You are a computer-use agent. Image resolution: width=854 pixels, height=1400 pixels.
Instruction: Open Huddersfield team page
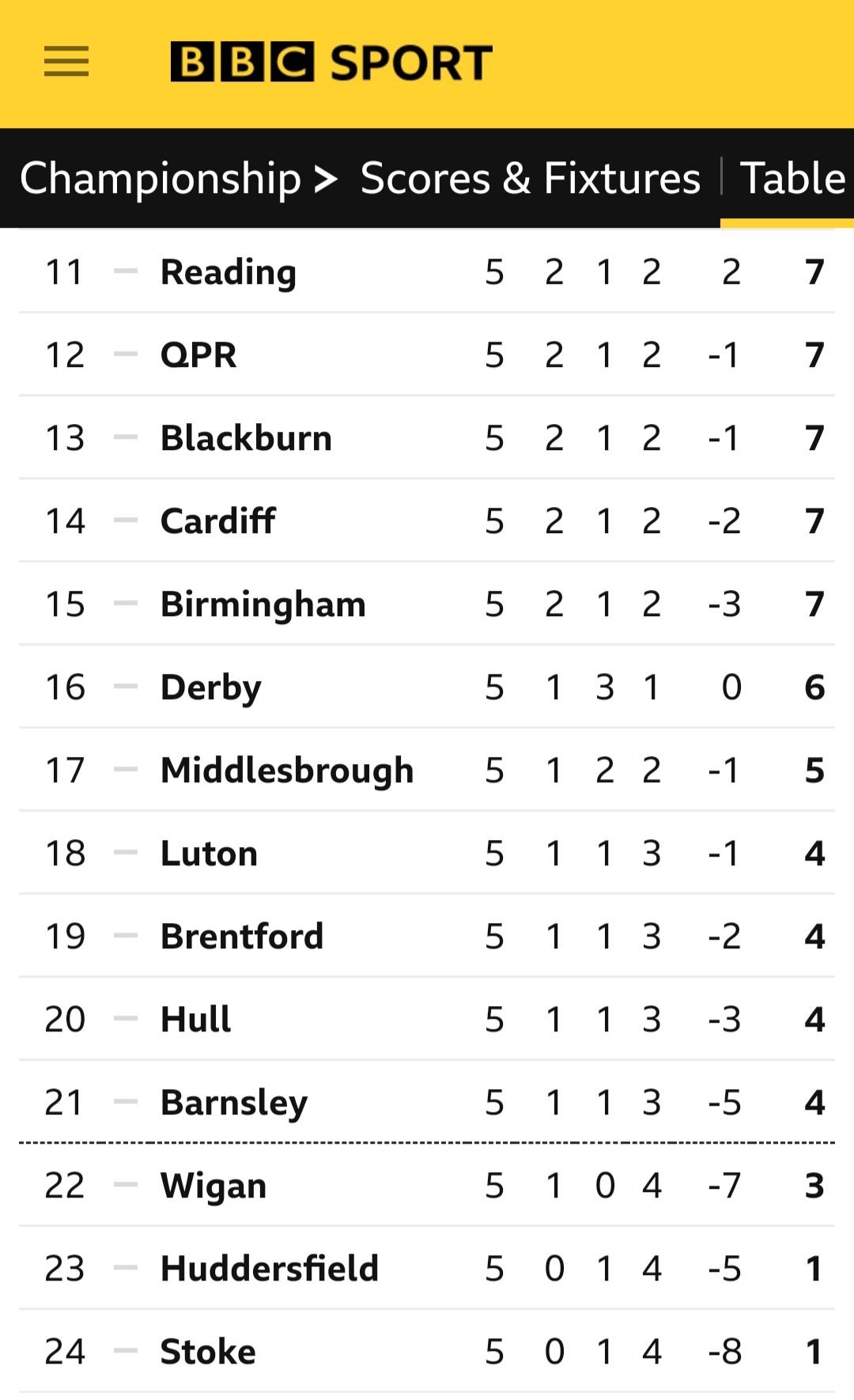[270, 1269]
